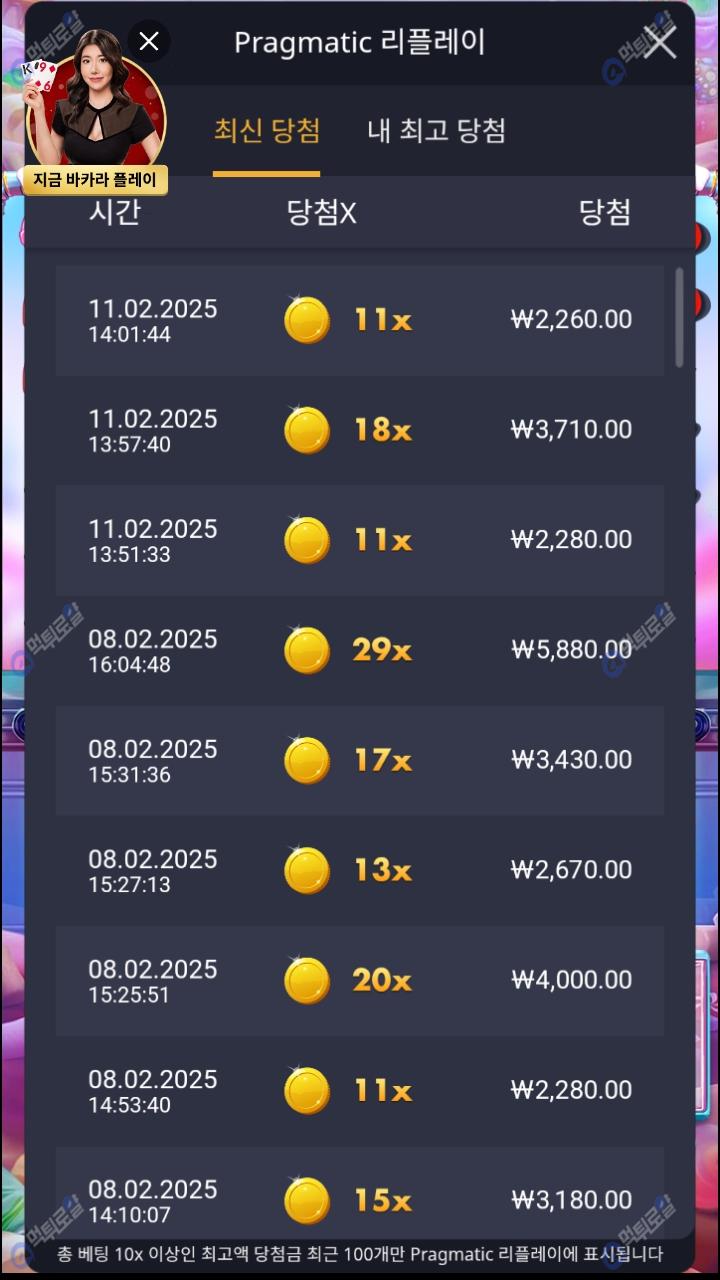Screen dimensions: 720x1280
Task: Open the replay from 11.02.2025 14:01:44
Action: tap(359, 320)
